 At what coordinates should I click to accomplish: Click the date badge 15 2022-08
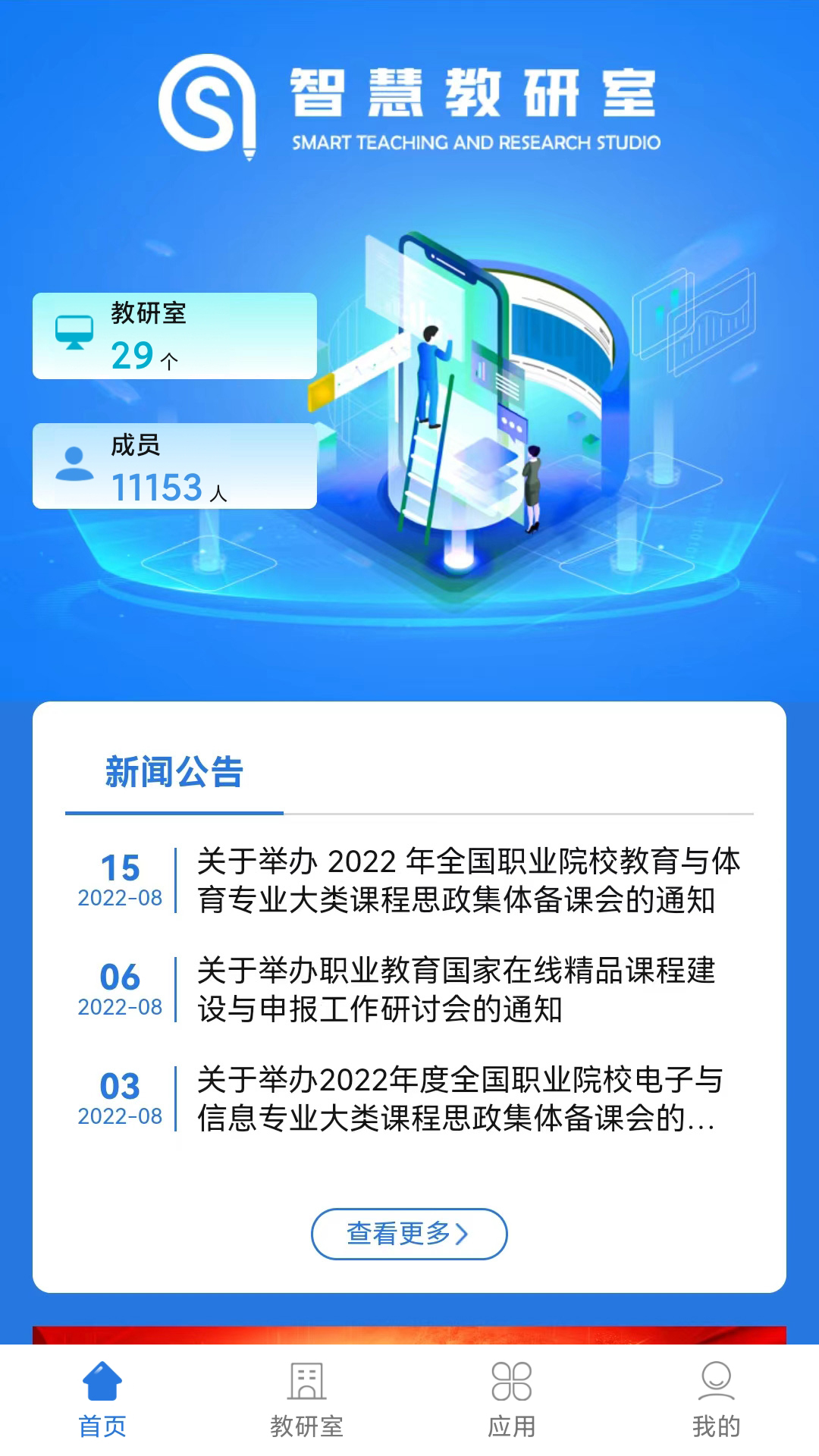pyautogui.click(x=121, y=880)
